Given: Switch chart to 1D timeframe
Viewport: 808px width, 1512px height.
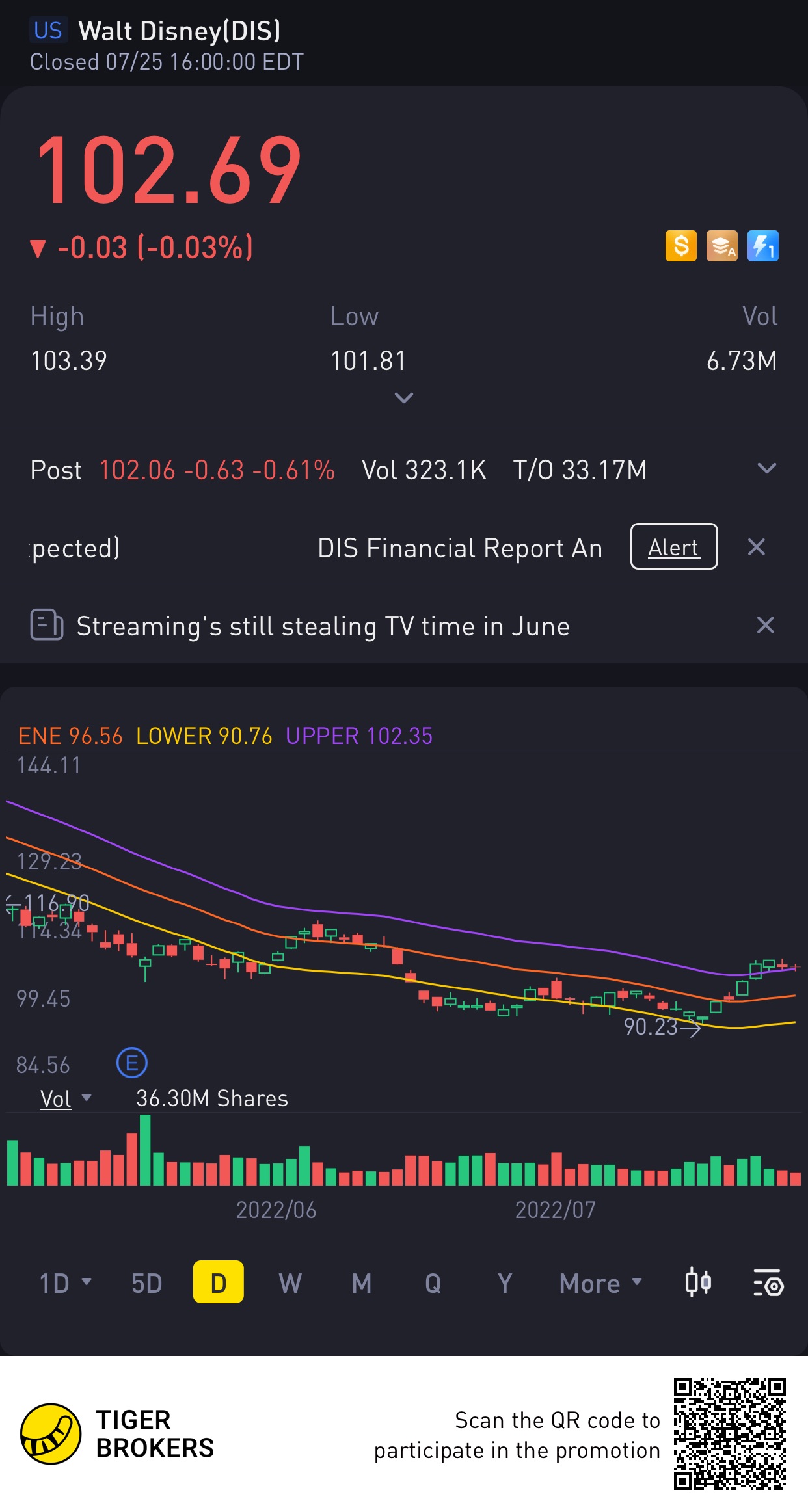Looking at the screenshot, I should pyautogui.click(x=64, y=1283).
